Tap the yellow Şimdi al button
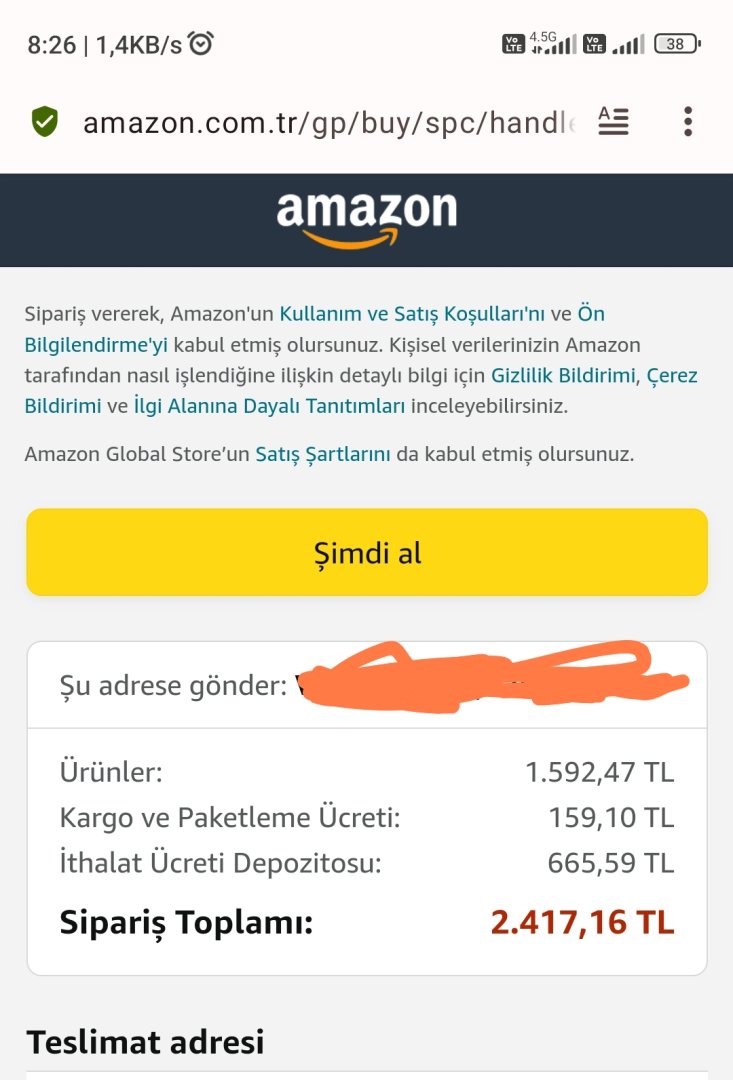 [x=367, y=552]
